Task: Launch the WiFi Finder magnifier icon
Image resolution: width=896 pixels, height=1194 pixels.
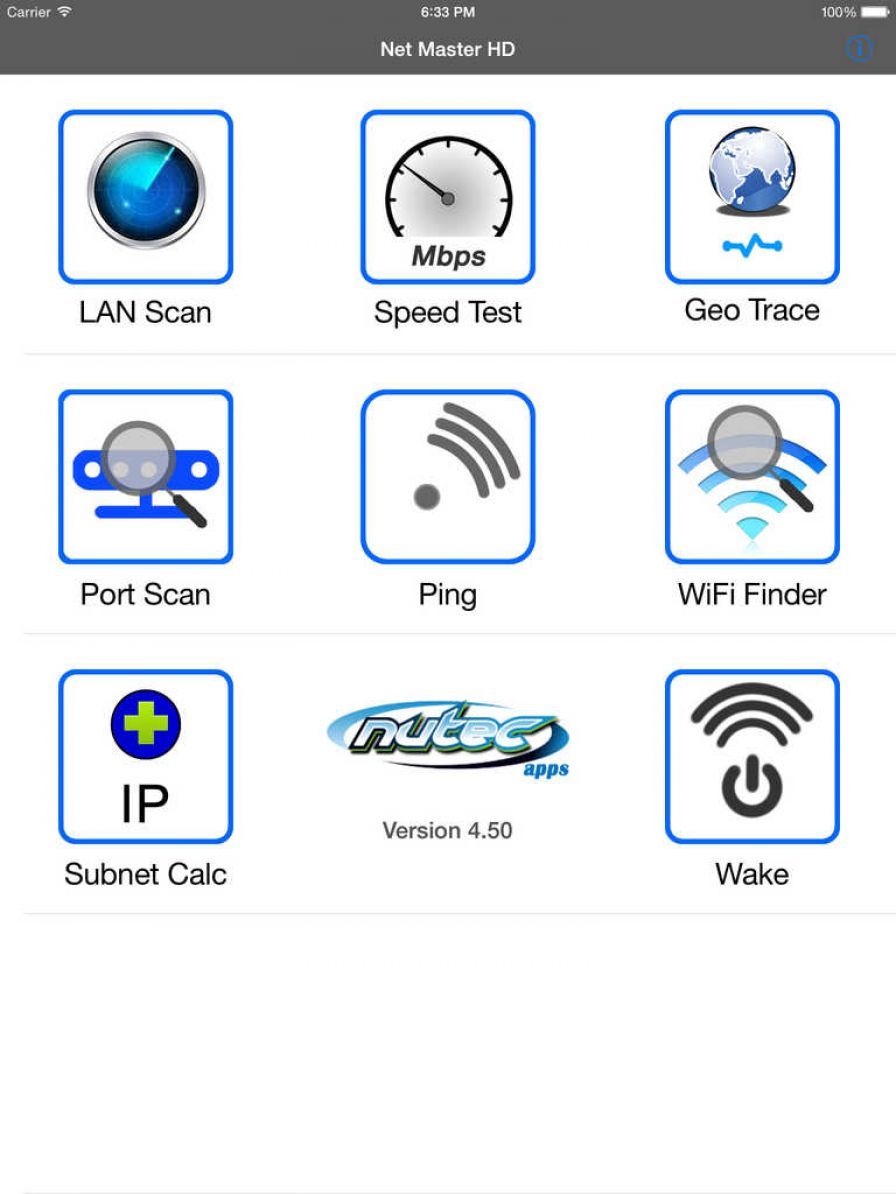Action: tap(752, 477)
